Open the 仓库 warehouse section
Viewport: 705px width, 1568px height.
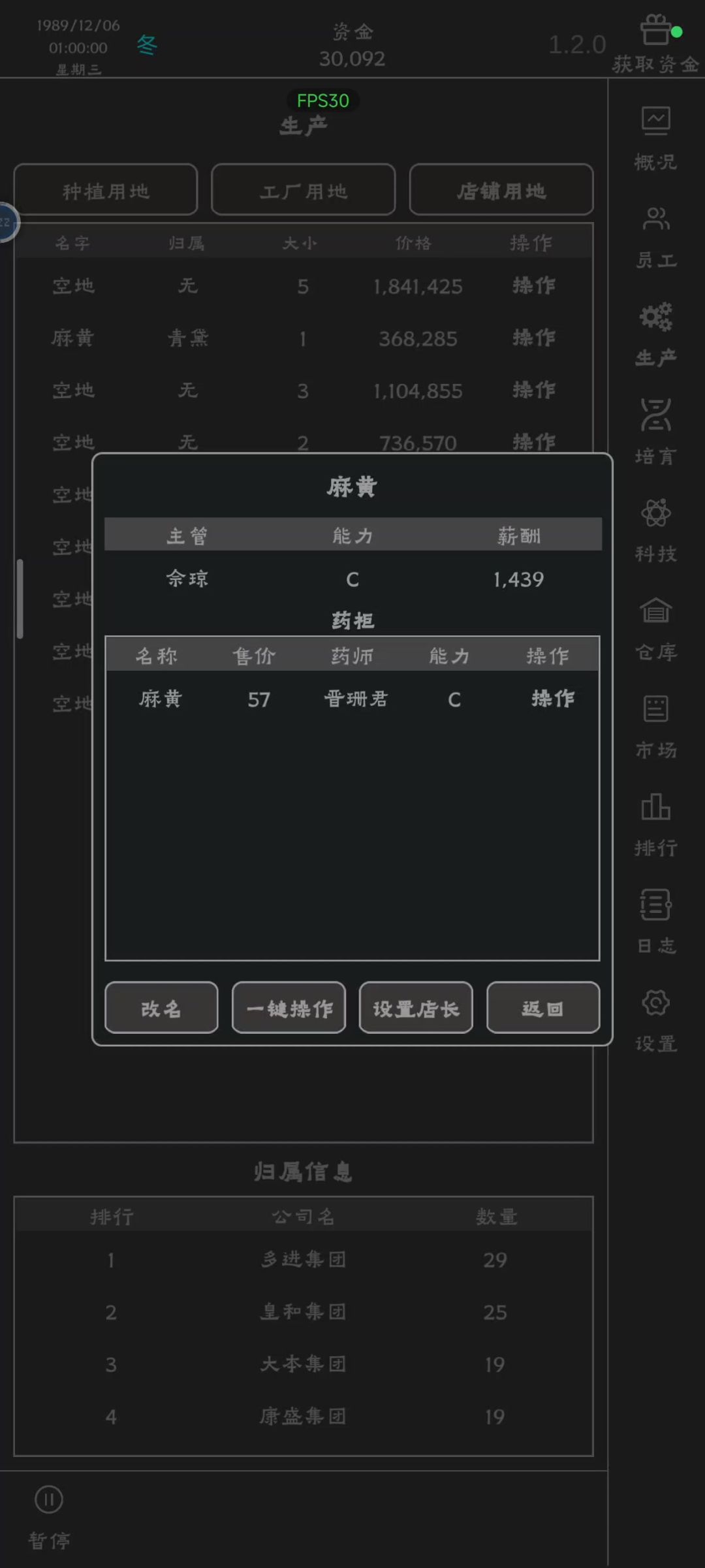tap(655, 628)
